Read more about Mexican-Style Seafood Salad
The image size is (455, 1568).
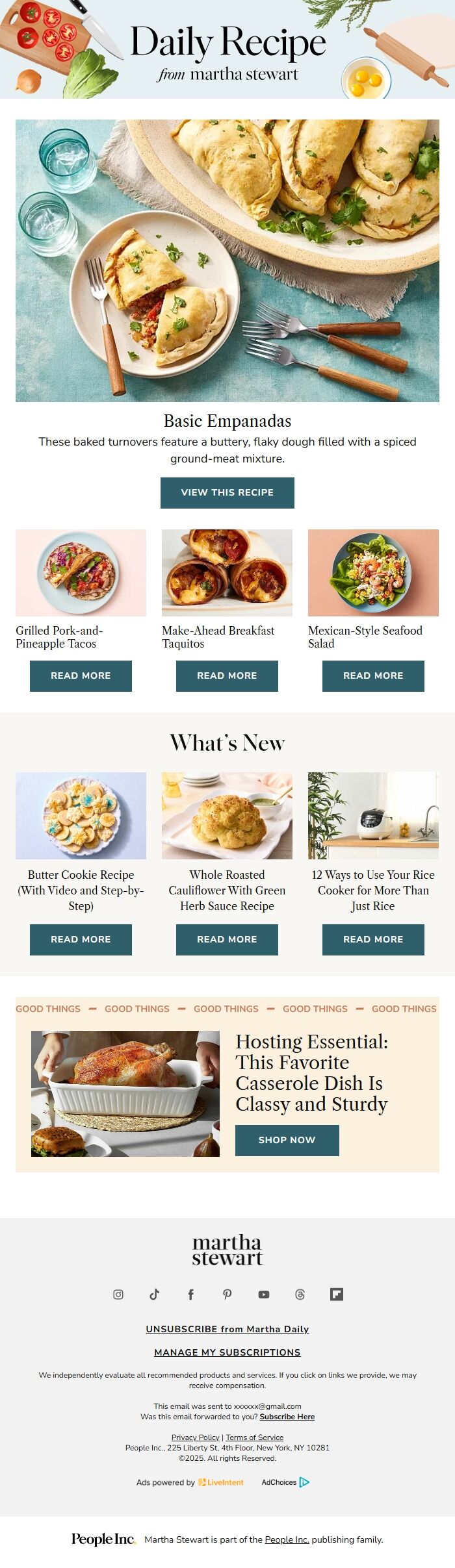pos(373,676)
